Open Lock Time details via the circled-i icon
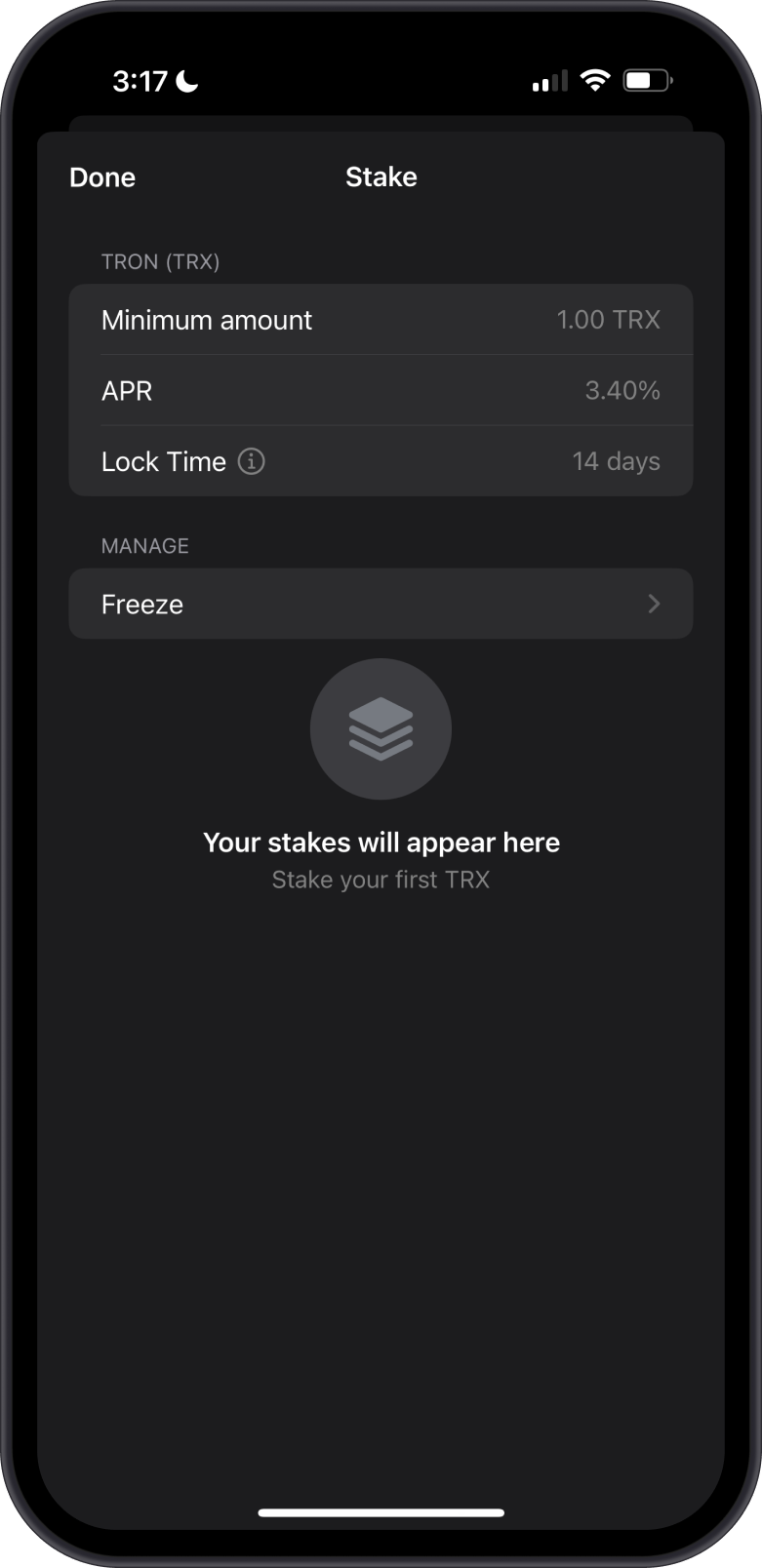Screen dimensions: 762x1568 click(252, 461)
